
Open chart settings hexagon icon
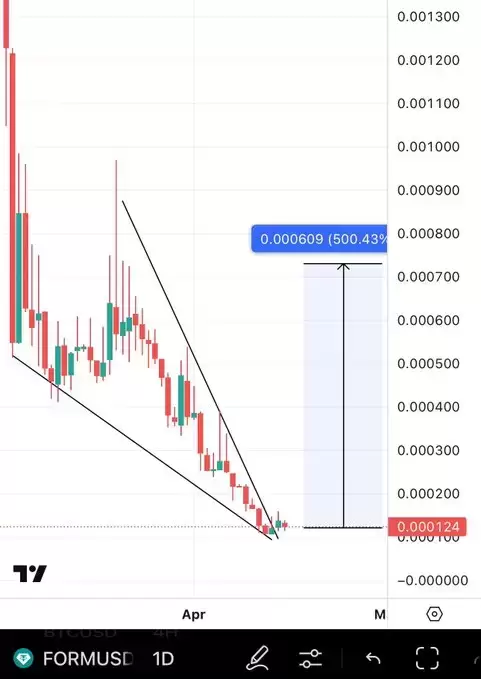click(x=434, y=614)
